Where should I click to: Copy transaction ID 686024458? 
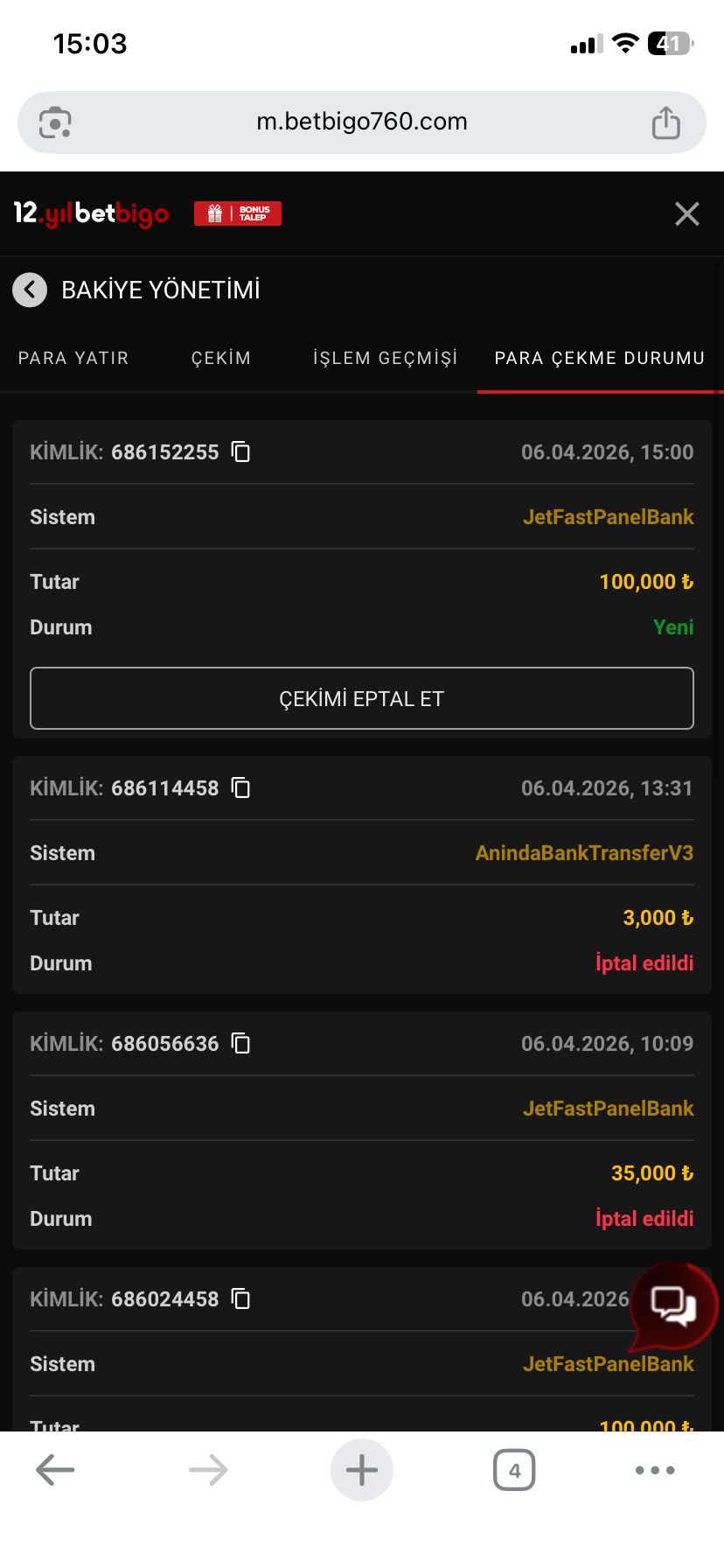click(x=240, y=1299)
